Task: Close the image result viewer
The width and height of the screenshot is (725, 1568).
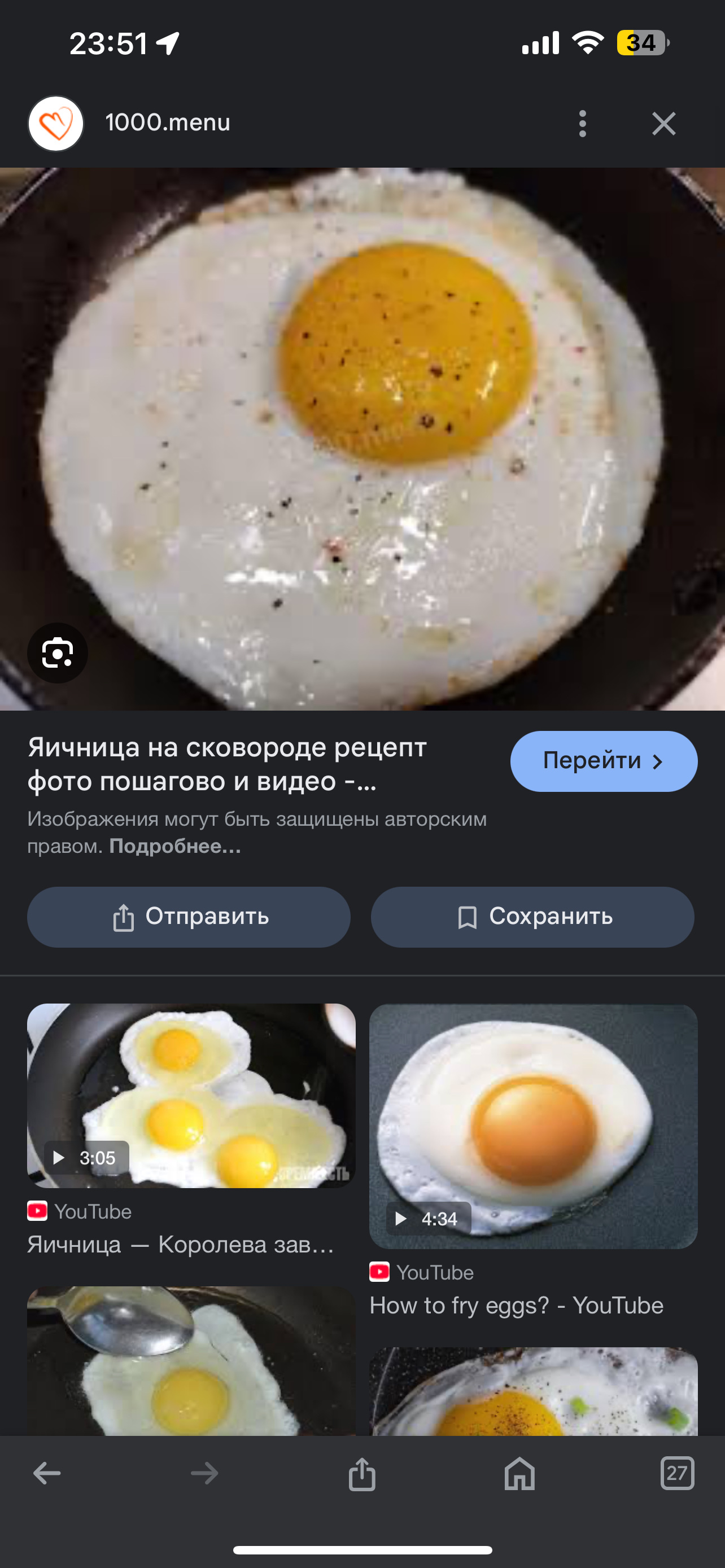Action: [663, 123]
